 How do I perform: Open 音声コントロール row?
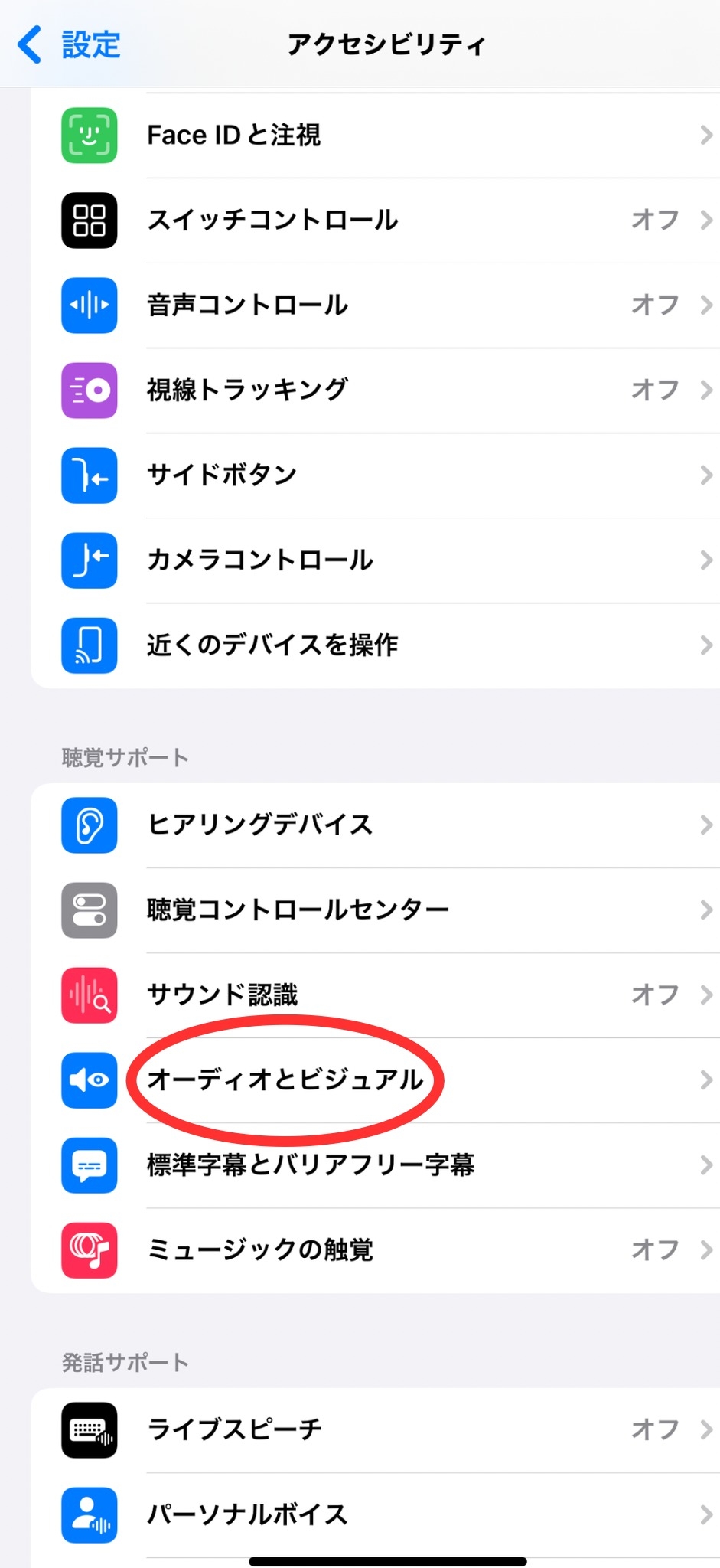[x=375, y=305]
